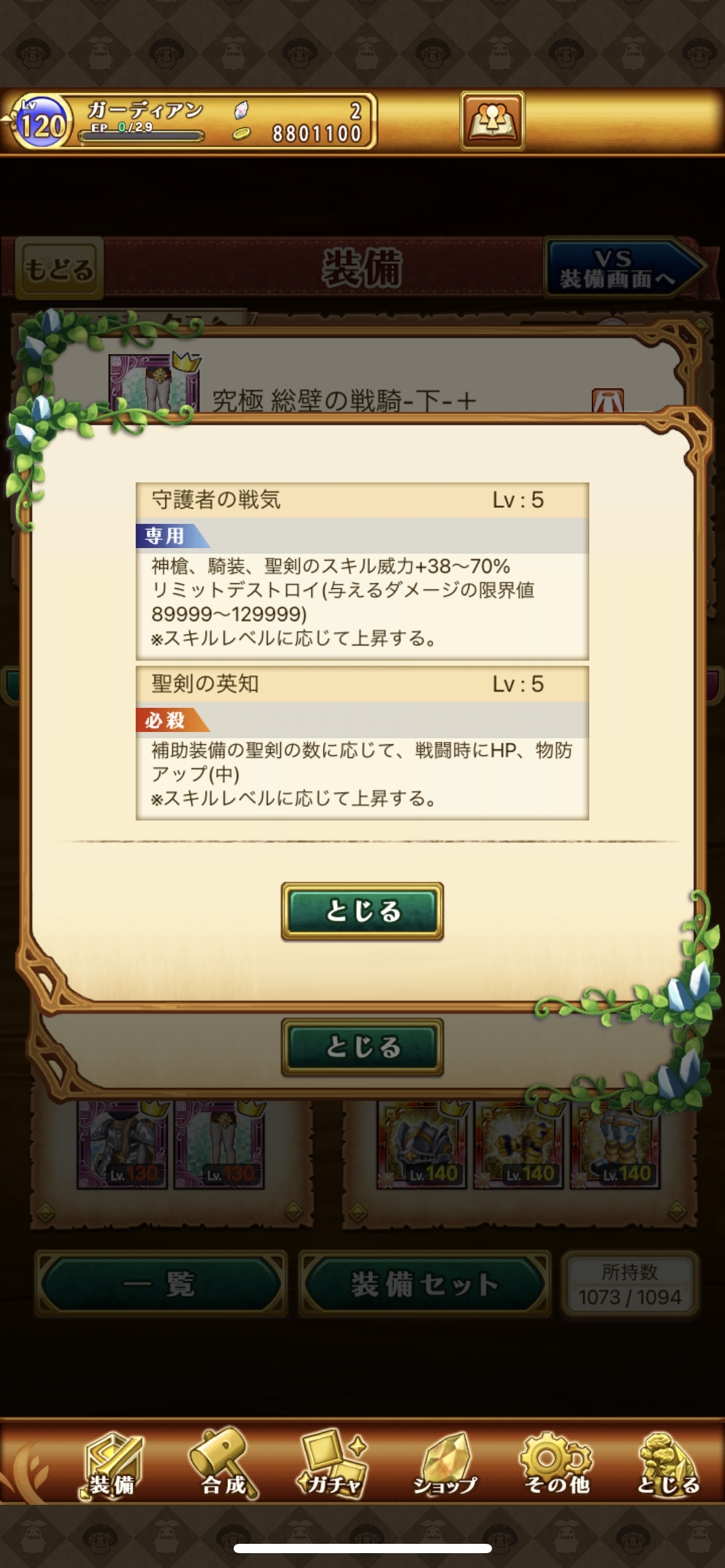Screen dimensions: 725x1568
Task: Close the skill details dialog with とじる
Action: pos(362,911)
